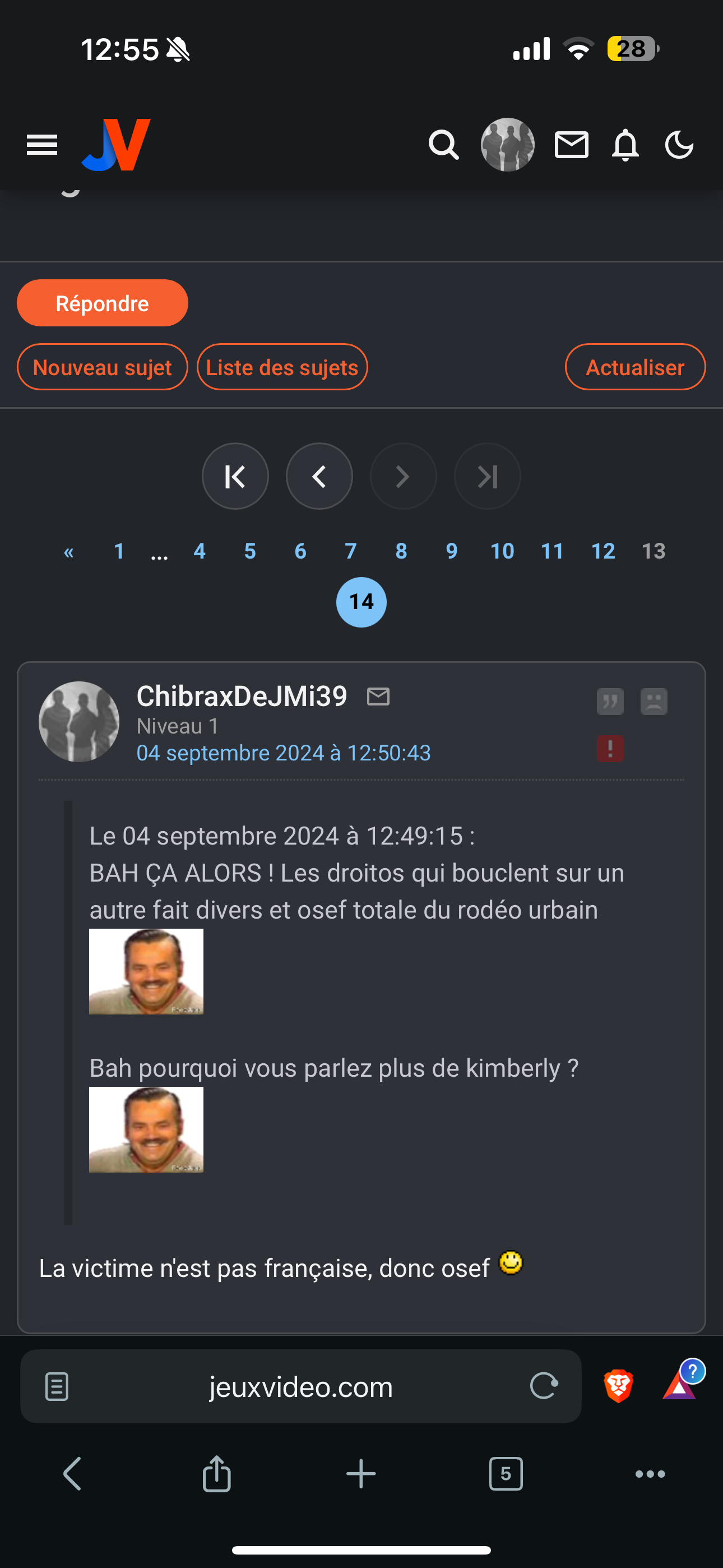This screenshot has height=1568, width=723.
Task: Open the site search magnifier
Action: [x=444, y=145]
